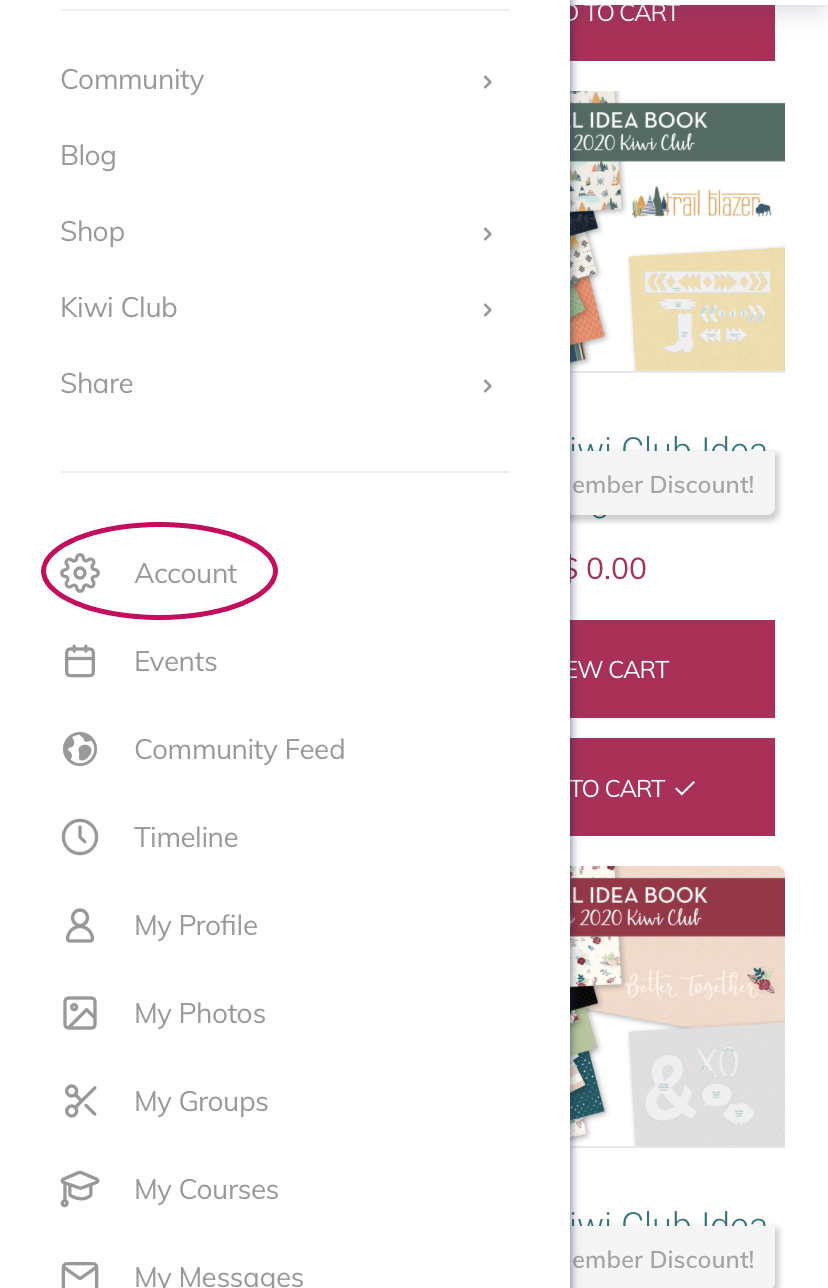Open My Profile
The width and height of the screenshot is (828, 1288).
pyautogui.click(x=196, y=926)
